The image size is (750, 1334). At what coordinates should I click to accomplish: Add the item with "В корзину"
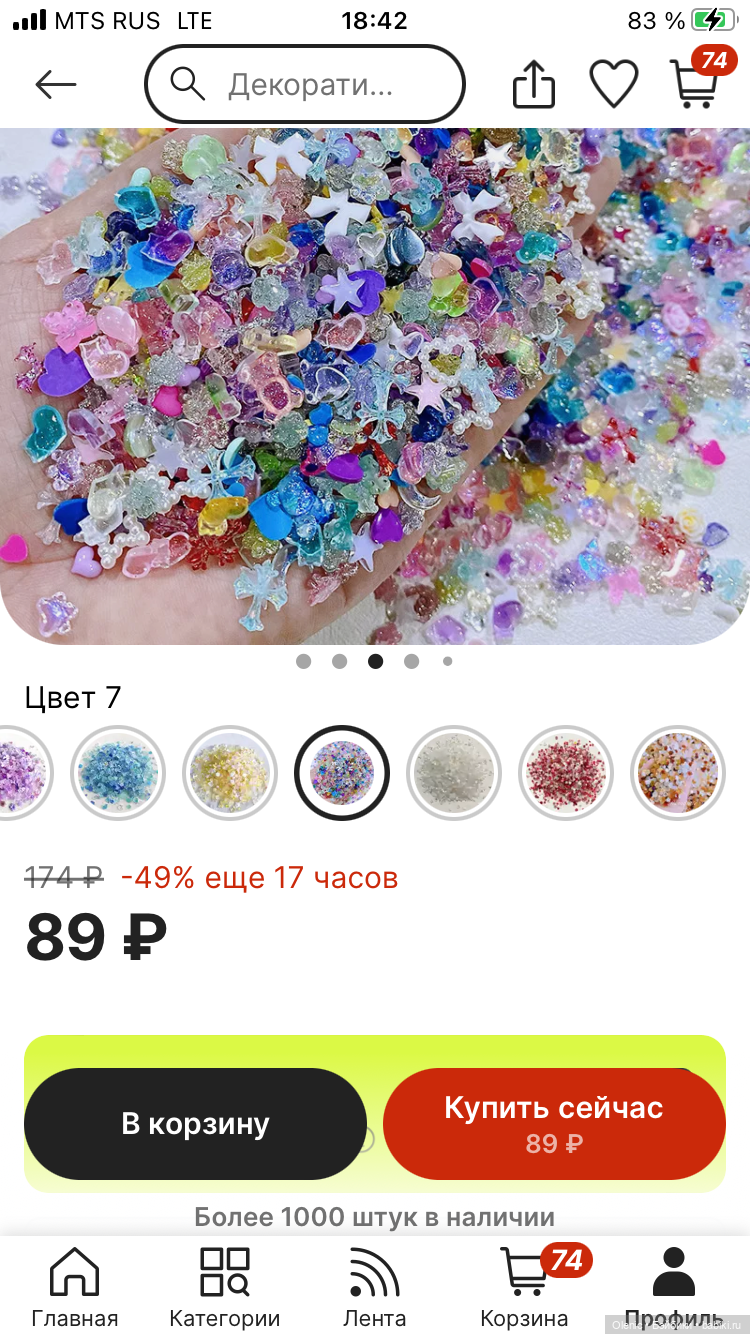point(195,1124)
